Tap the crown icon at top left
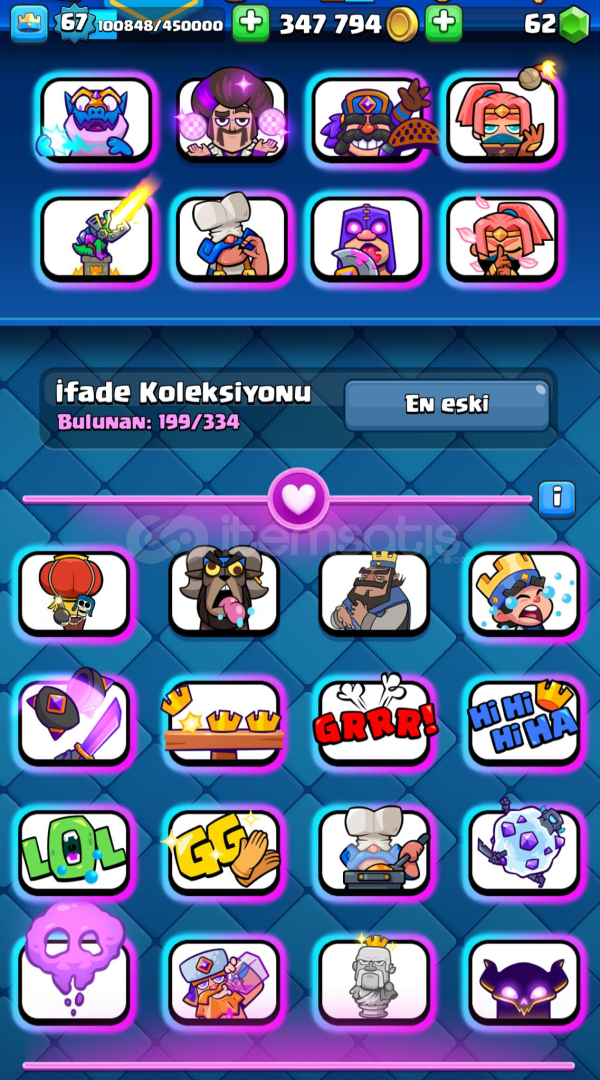The height and width of the screenshot is (1080, 600). coord(29,23)
